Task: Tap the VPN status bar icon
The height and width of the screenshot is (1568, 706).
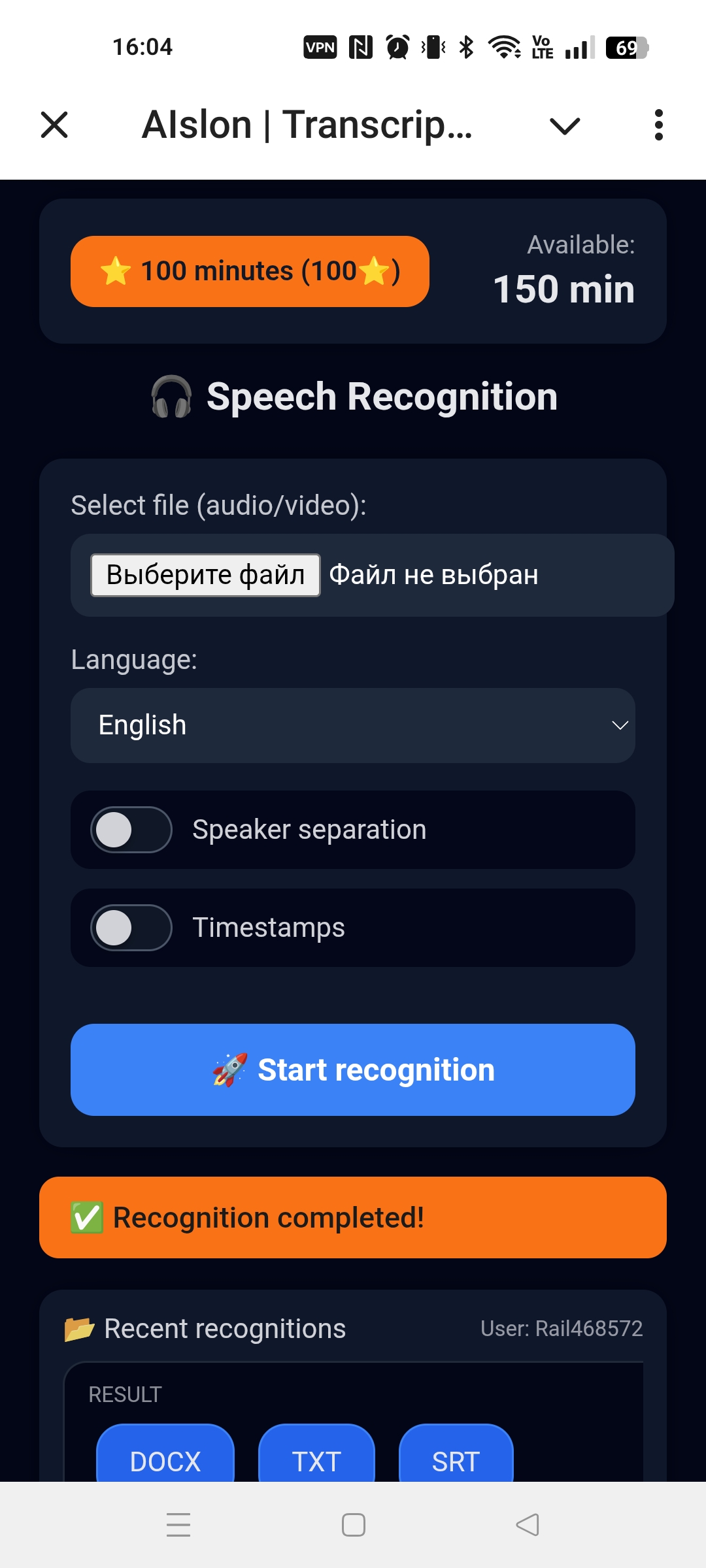Action: tap(319, 46)
